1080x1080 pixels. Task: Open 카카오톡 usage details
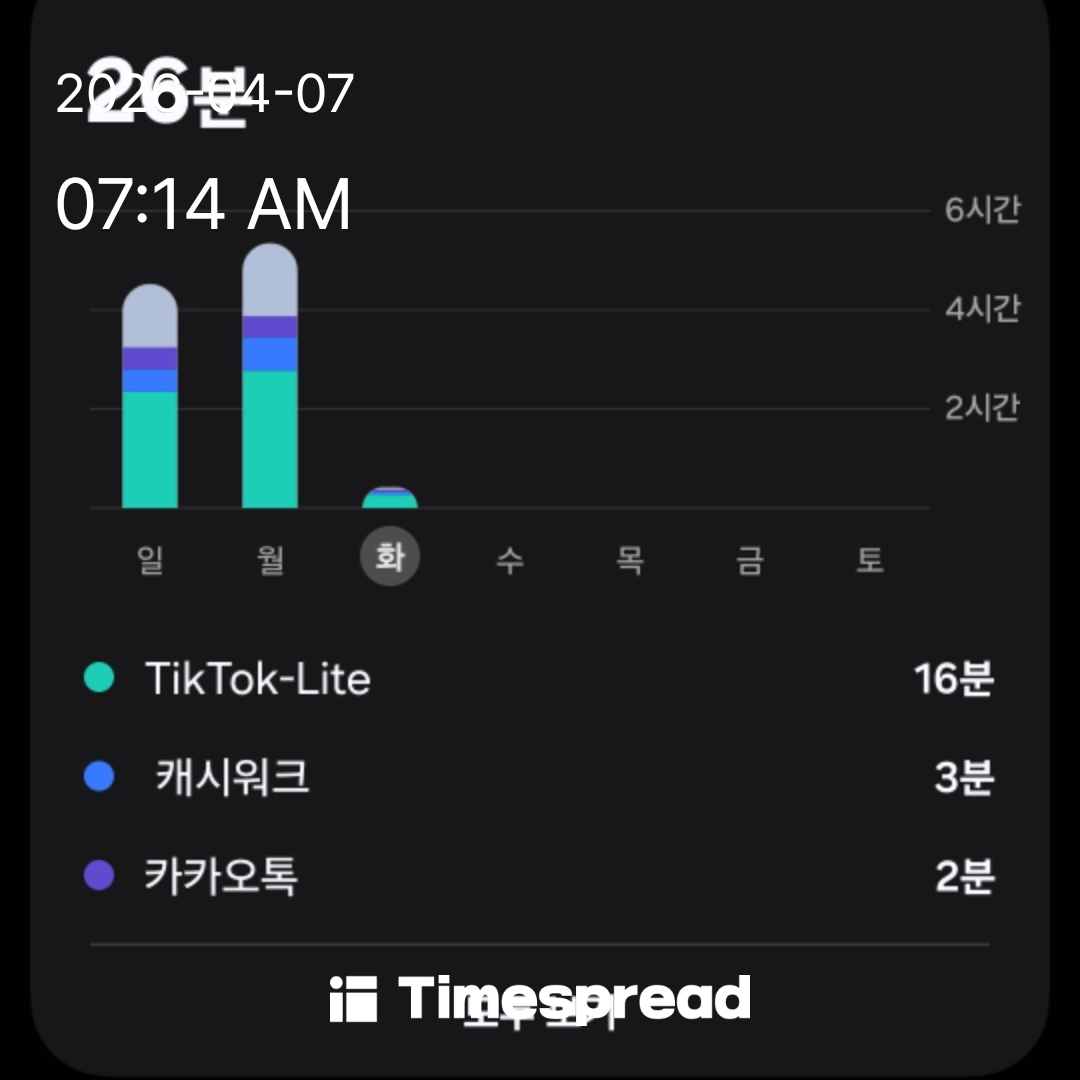pos(540,877)
